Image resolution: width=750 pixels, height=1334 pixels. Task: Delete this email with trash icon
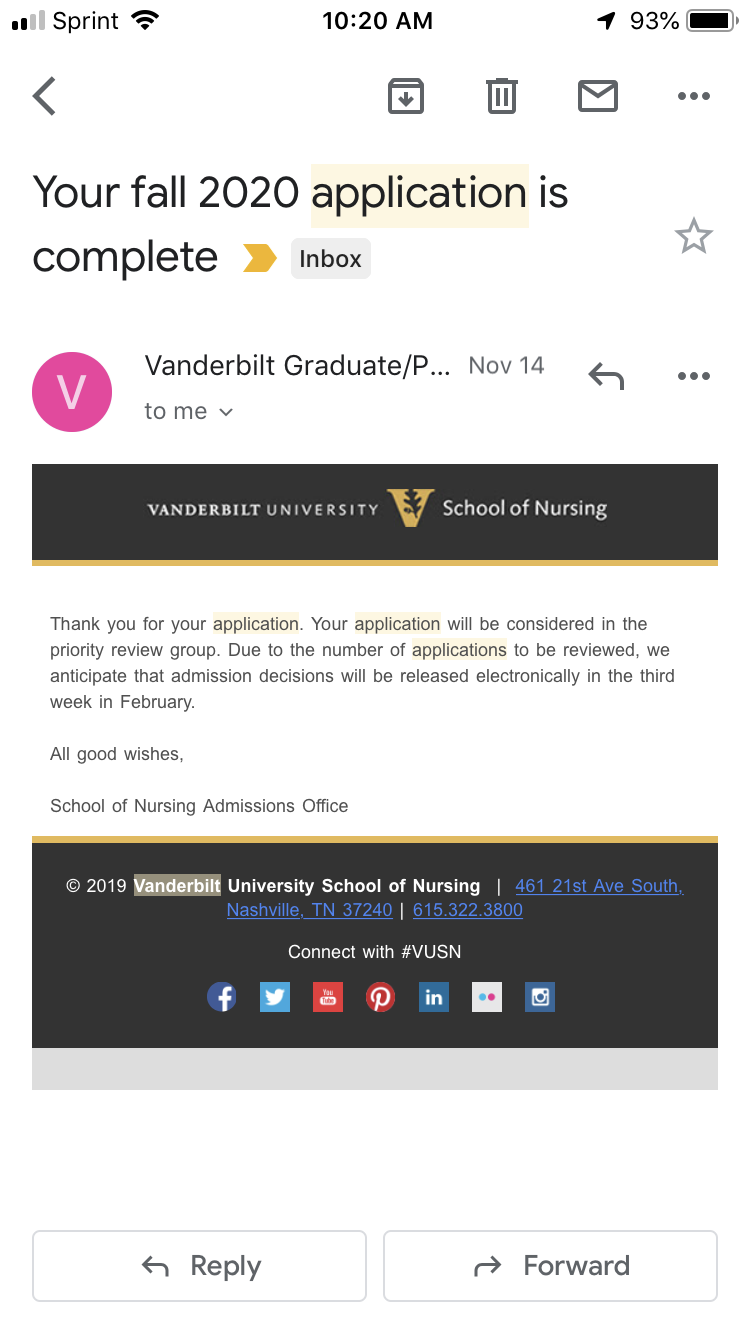click(x=502, y=96)
